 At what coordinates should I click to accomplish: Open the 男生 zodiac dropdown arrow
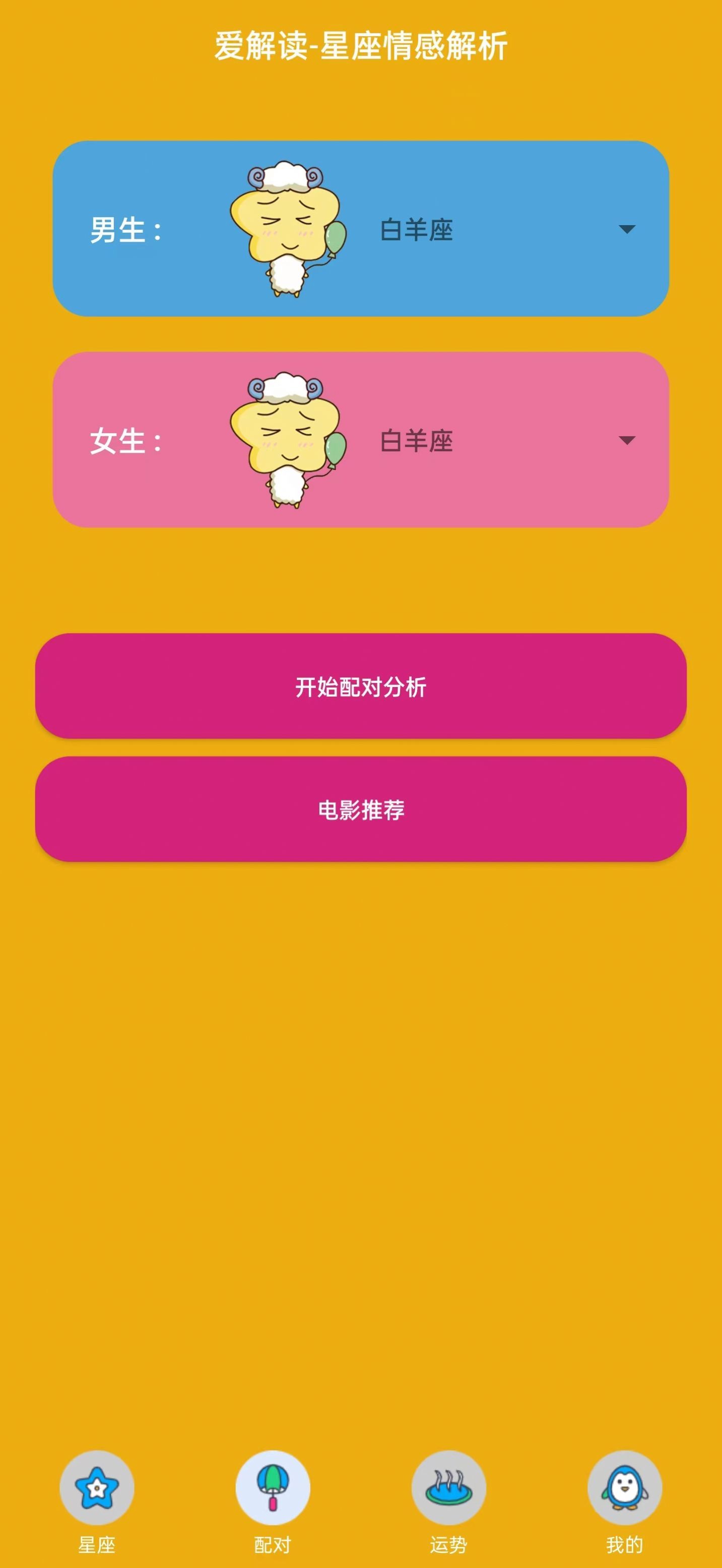click(x=627, y=230)
